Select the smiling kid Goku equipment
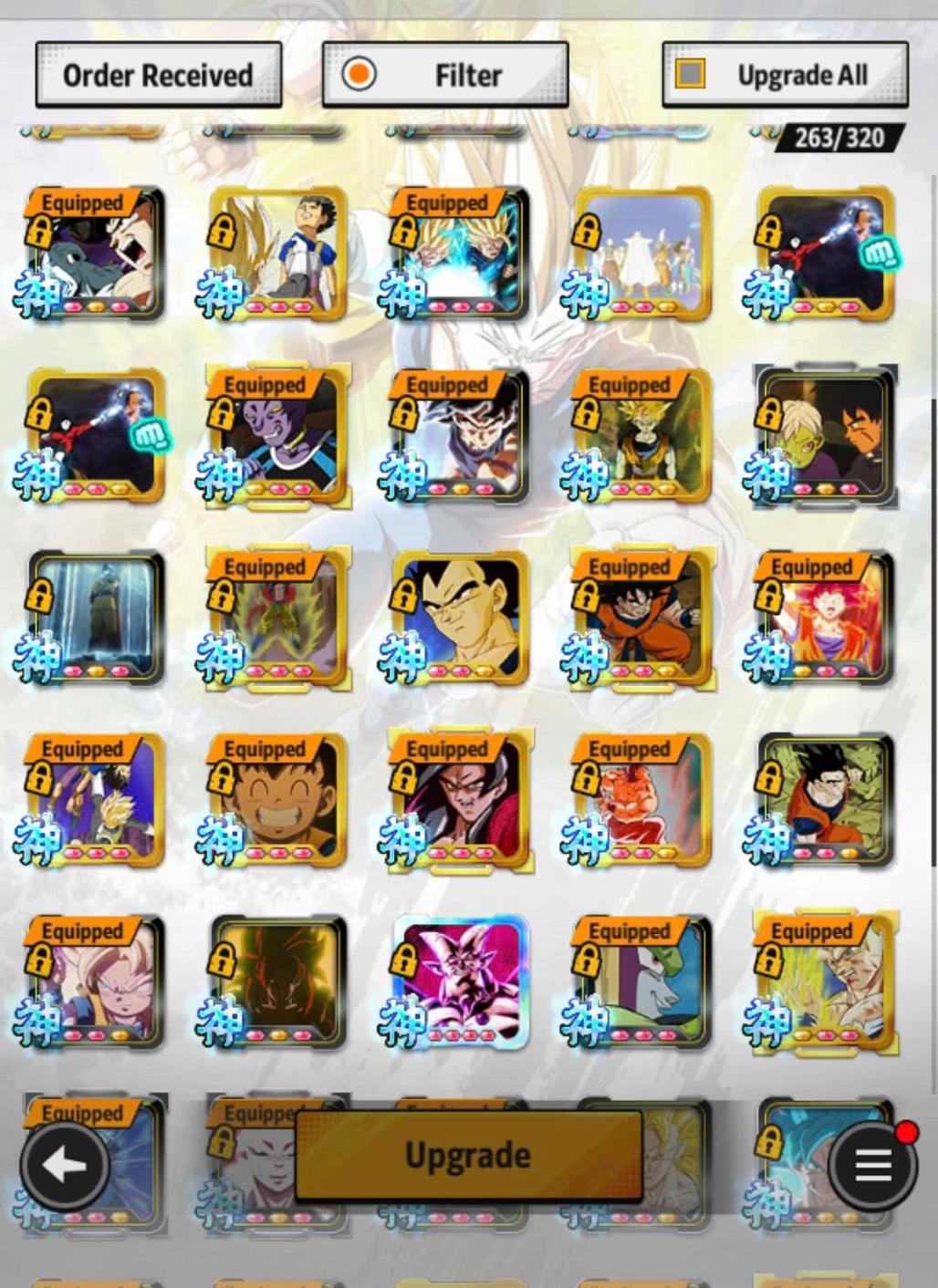The width and height of the screenshot is (938, 1288). (x=278, y=800)
